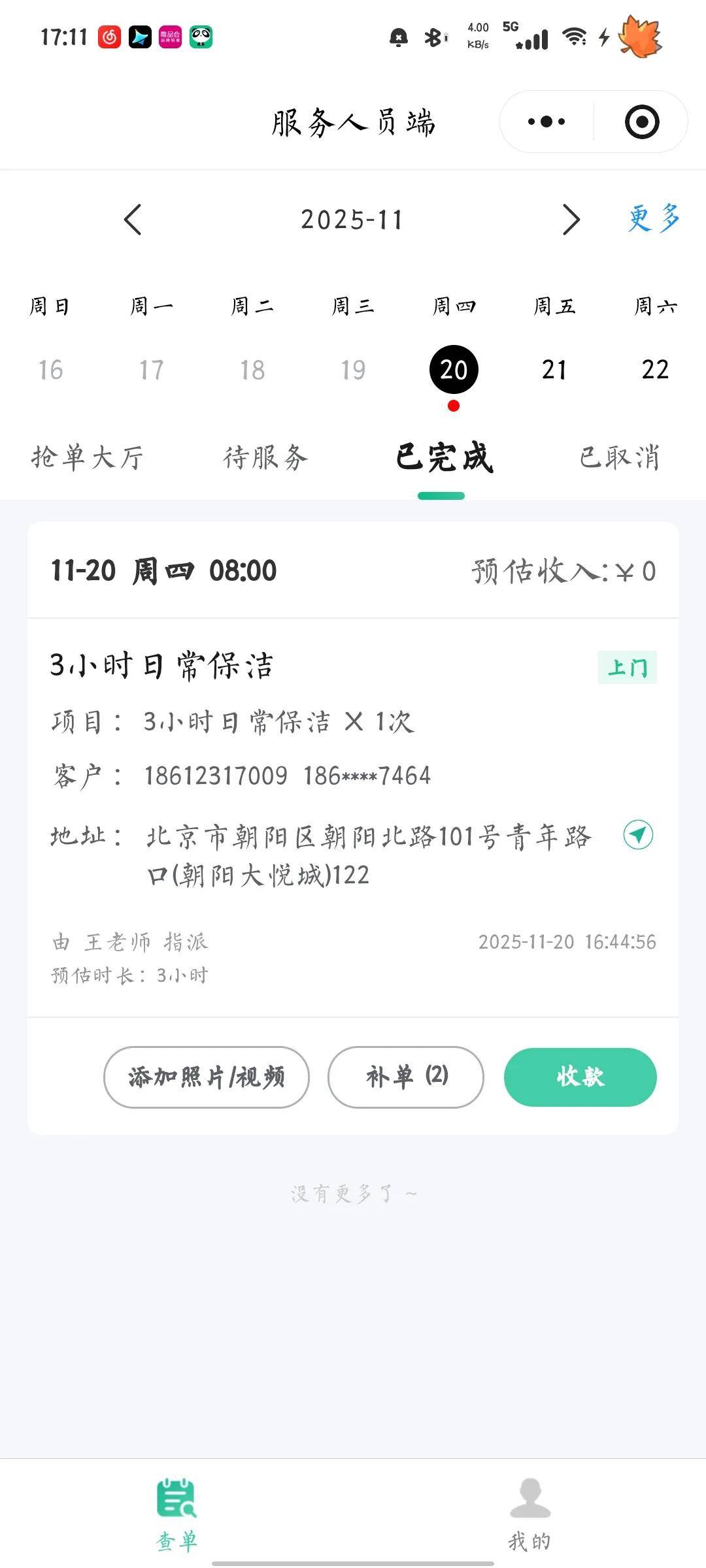Open 补单 (2) supplementary orders
Viewport: 706px width, 1568px height.
pos(406,1077)
